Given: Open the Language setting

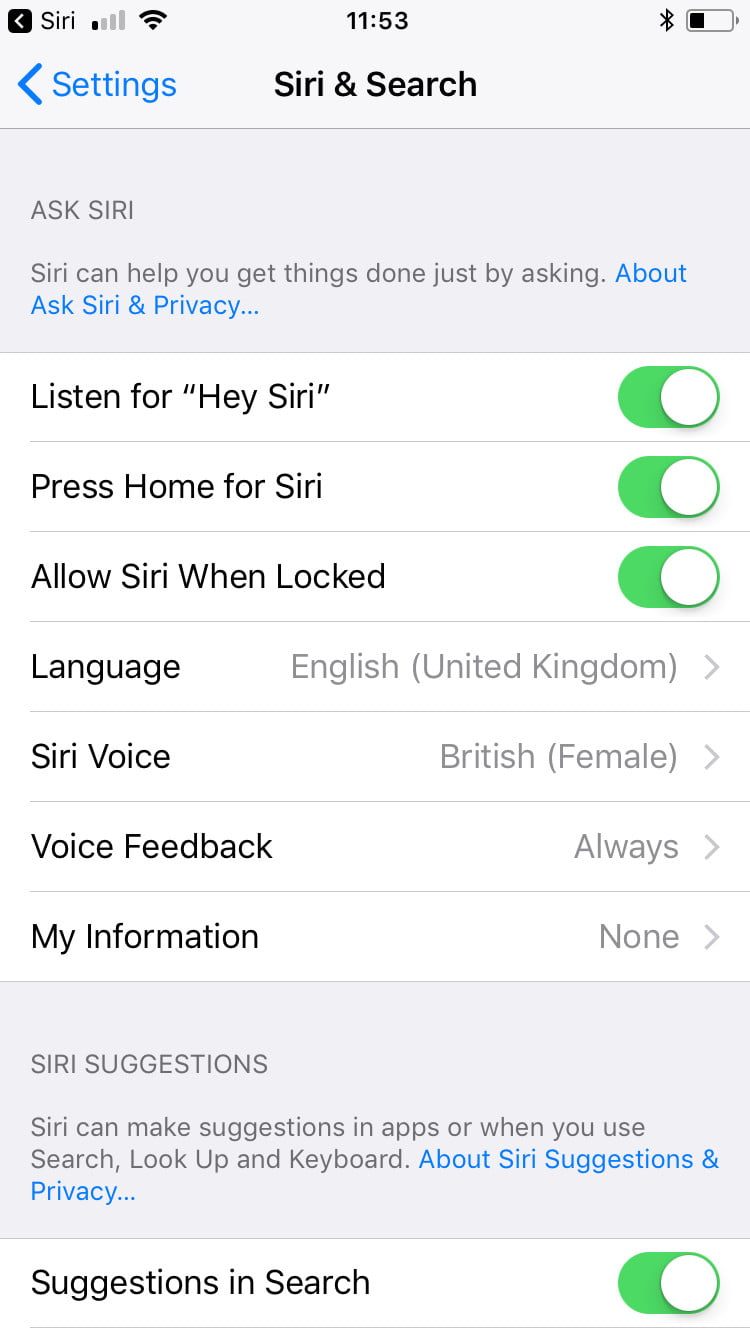Looking at the screenshot, I should click(x=375, y=667).
